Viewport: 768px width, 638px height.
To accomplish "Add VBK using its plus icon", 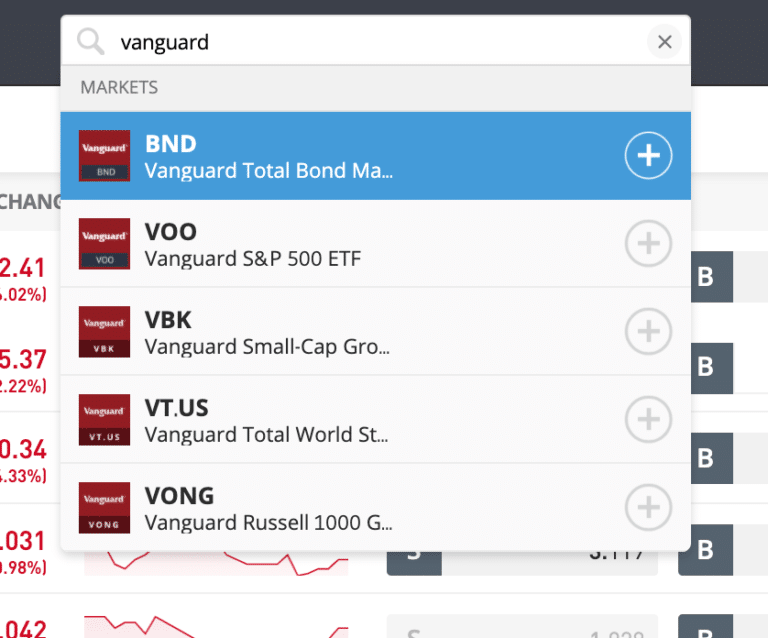I will point(648,332).
